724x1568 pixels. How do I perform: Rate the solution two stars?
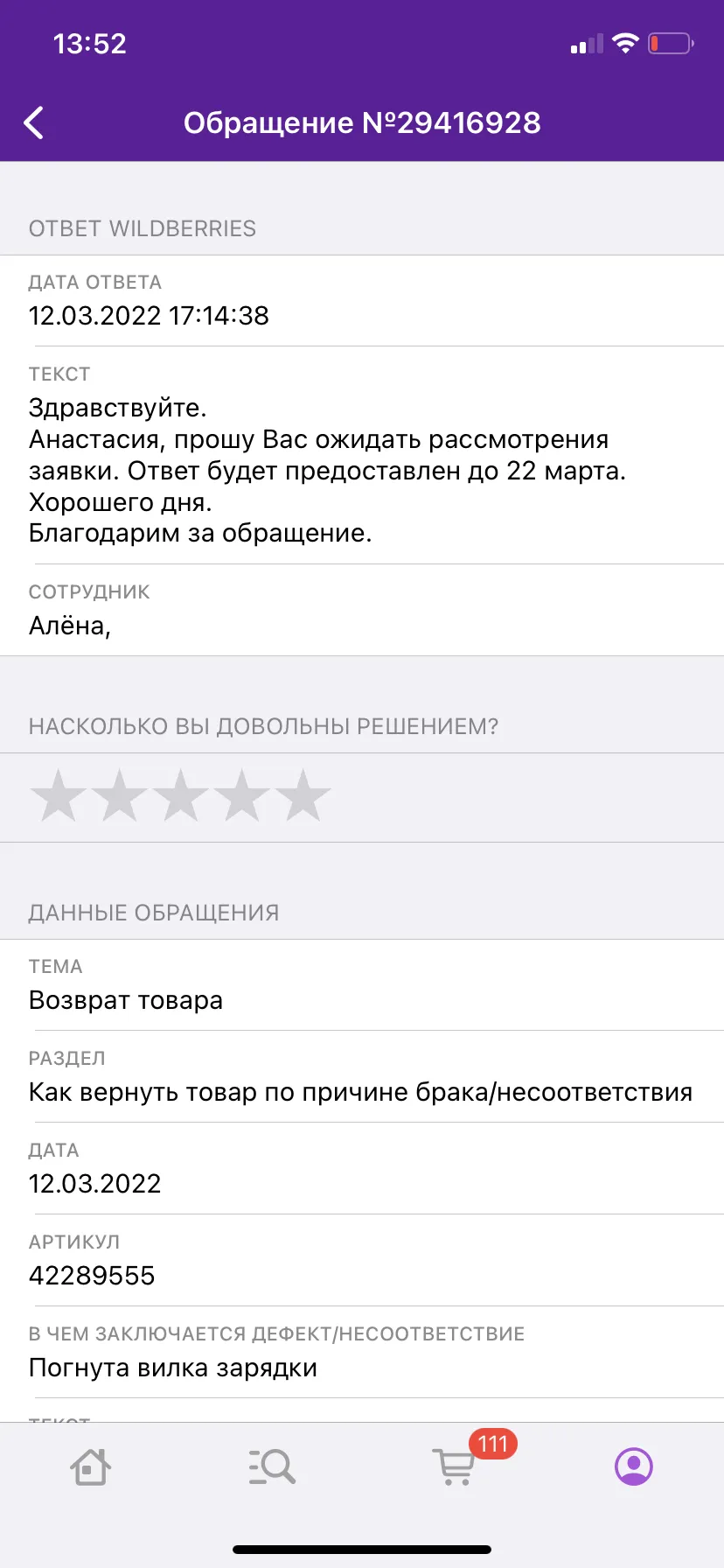(x=120, y=795)
